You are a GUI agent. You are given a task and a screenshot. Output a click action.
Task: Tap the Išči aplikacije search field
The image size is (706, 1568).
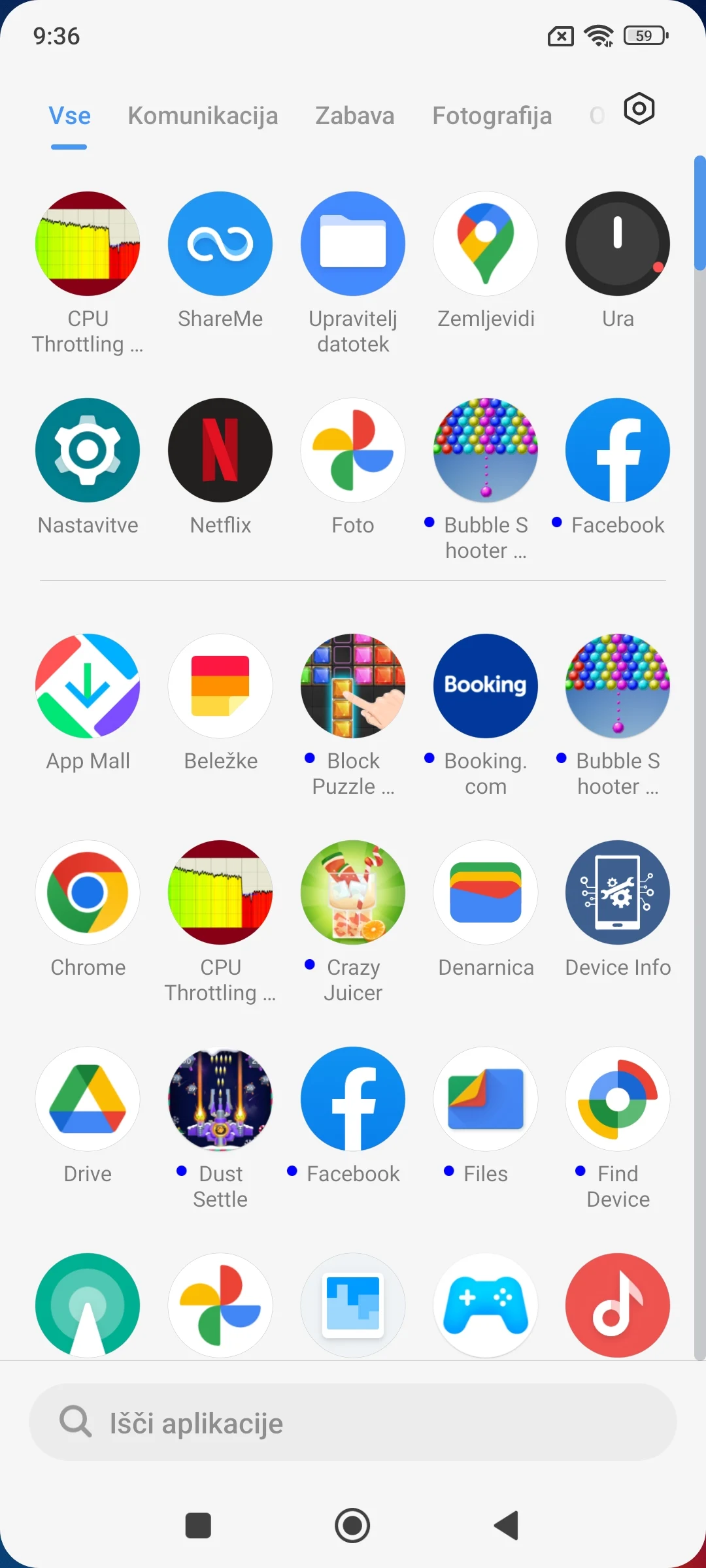353,1422
